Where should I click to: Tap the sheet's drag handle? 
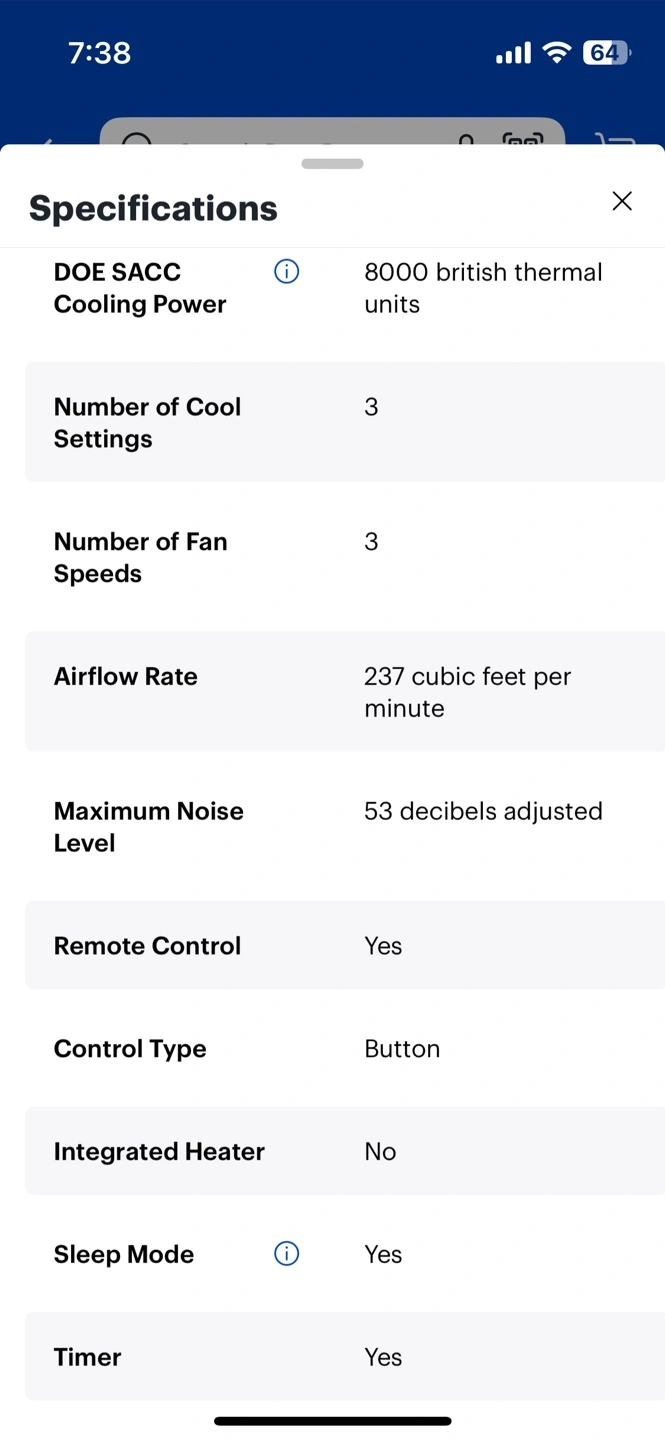332,164
